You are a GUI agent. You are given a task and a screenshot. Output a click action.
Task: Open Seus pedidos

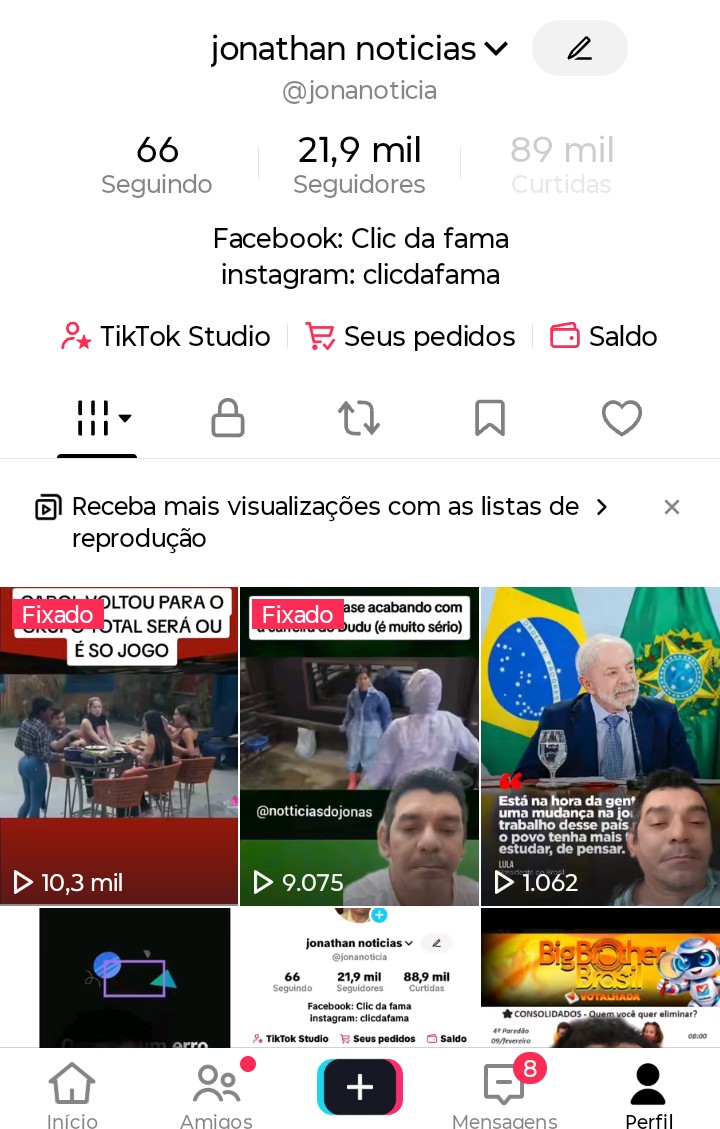coord(410,336)
